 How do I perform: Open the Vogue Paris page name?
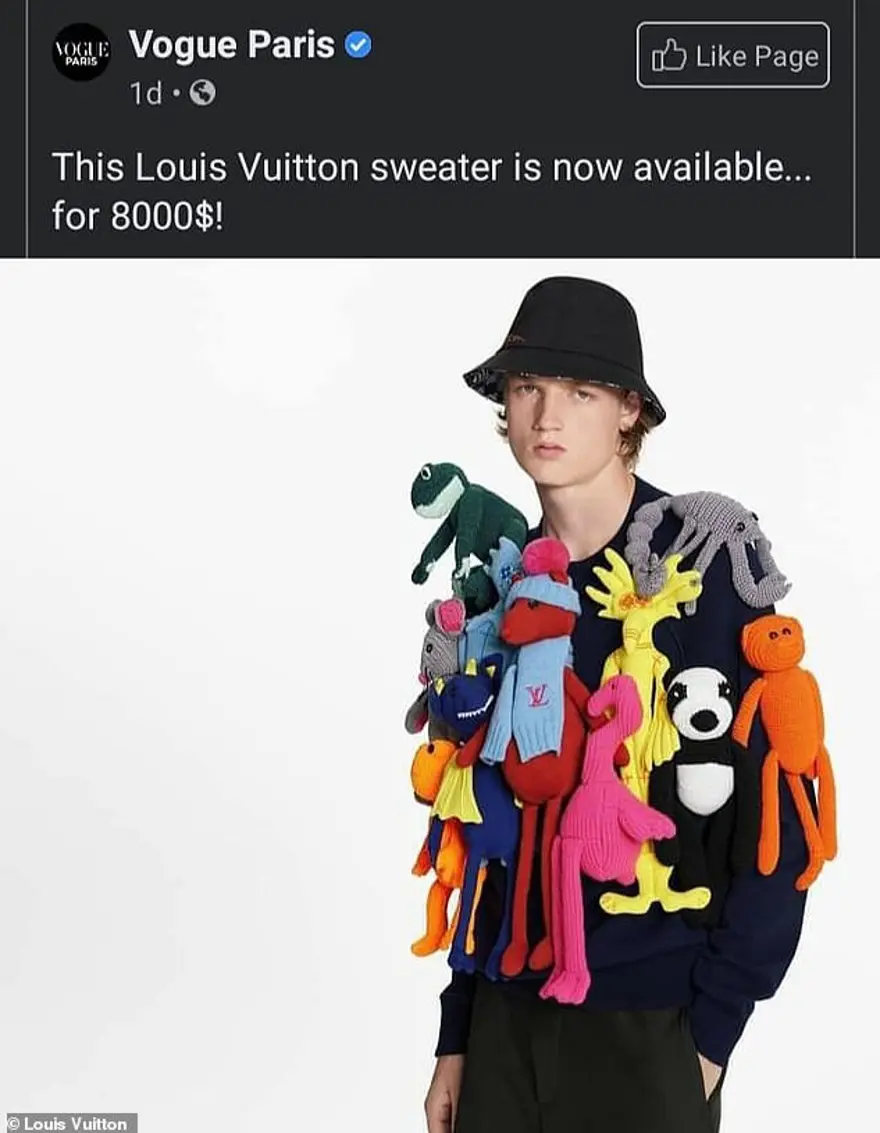pyautogui.click(x=231, y=44)
